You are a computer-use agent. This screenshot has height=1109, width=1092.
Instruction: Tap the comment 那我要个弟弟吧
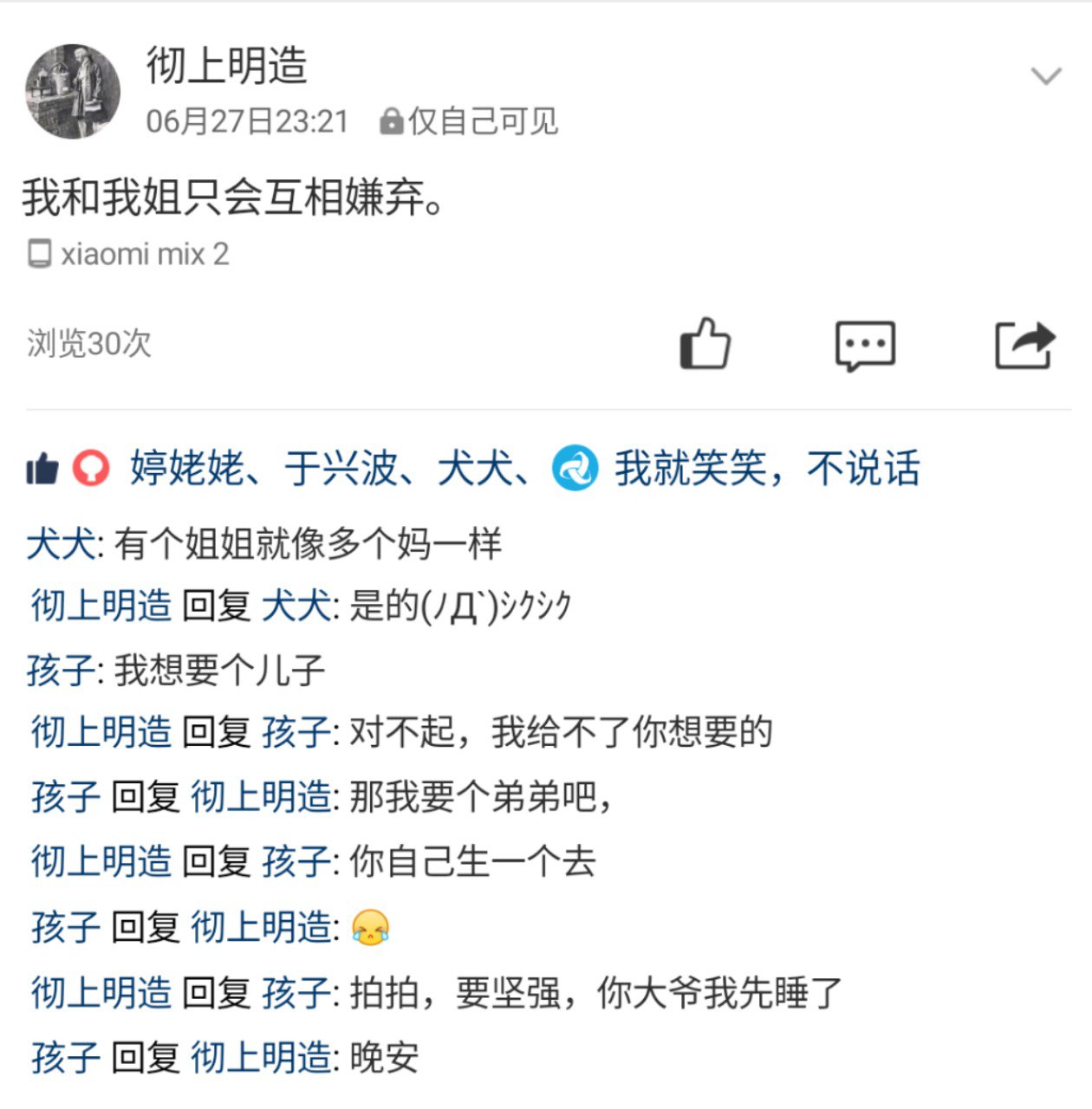point(481,797)
